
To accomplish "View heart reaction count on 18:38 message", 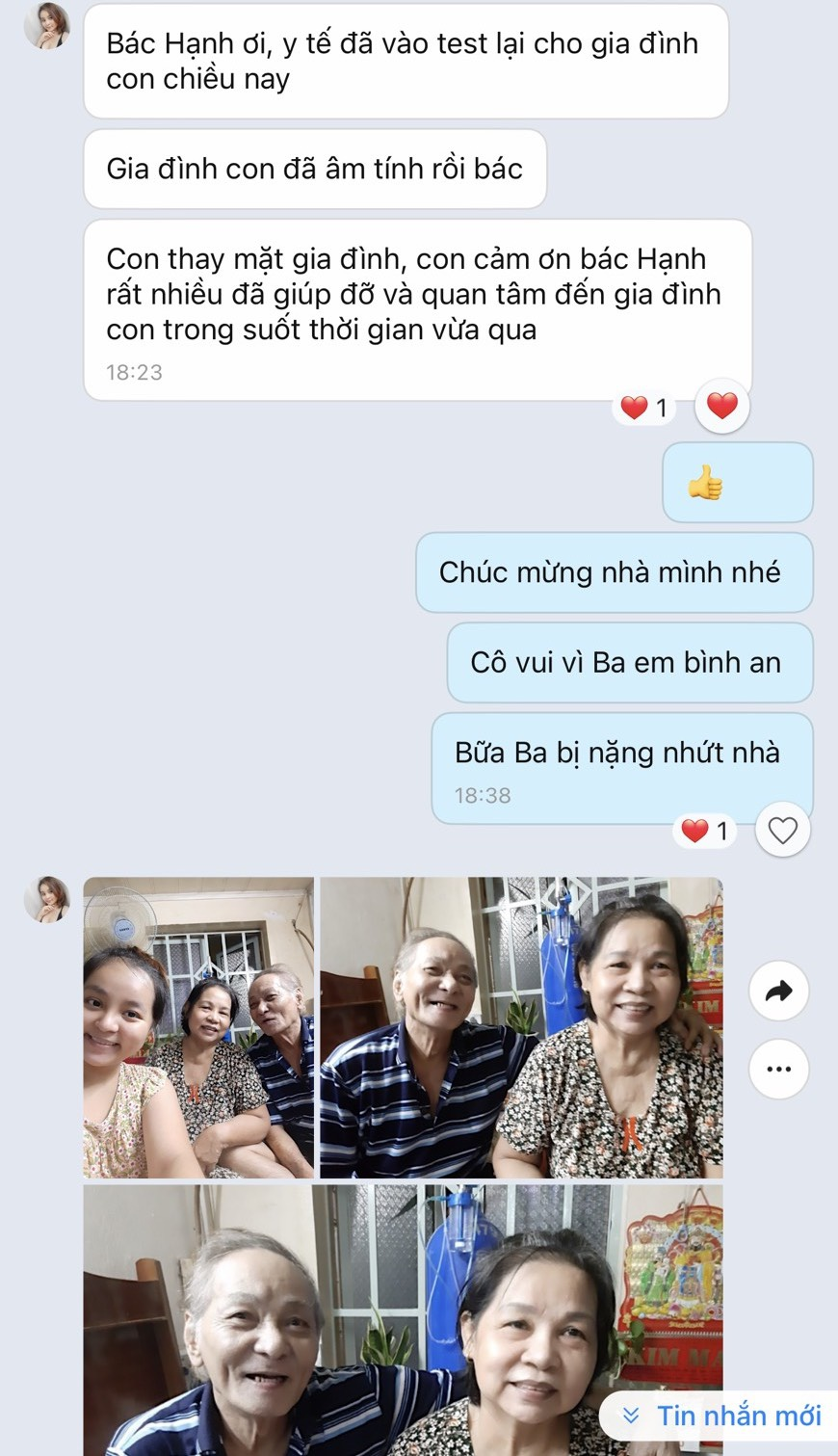I will coord(705,831).
